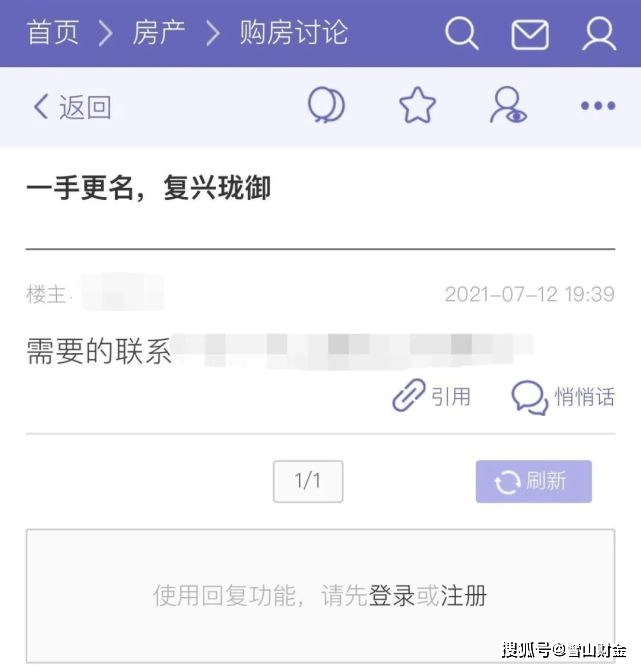Open 购房讨论 board link
Image resolution: width=641 pixels, height=667 pixels.
point(293,33)
